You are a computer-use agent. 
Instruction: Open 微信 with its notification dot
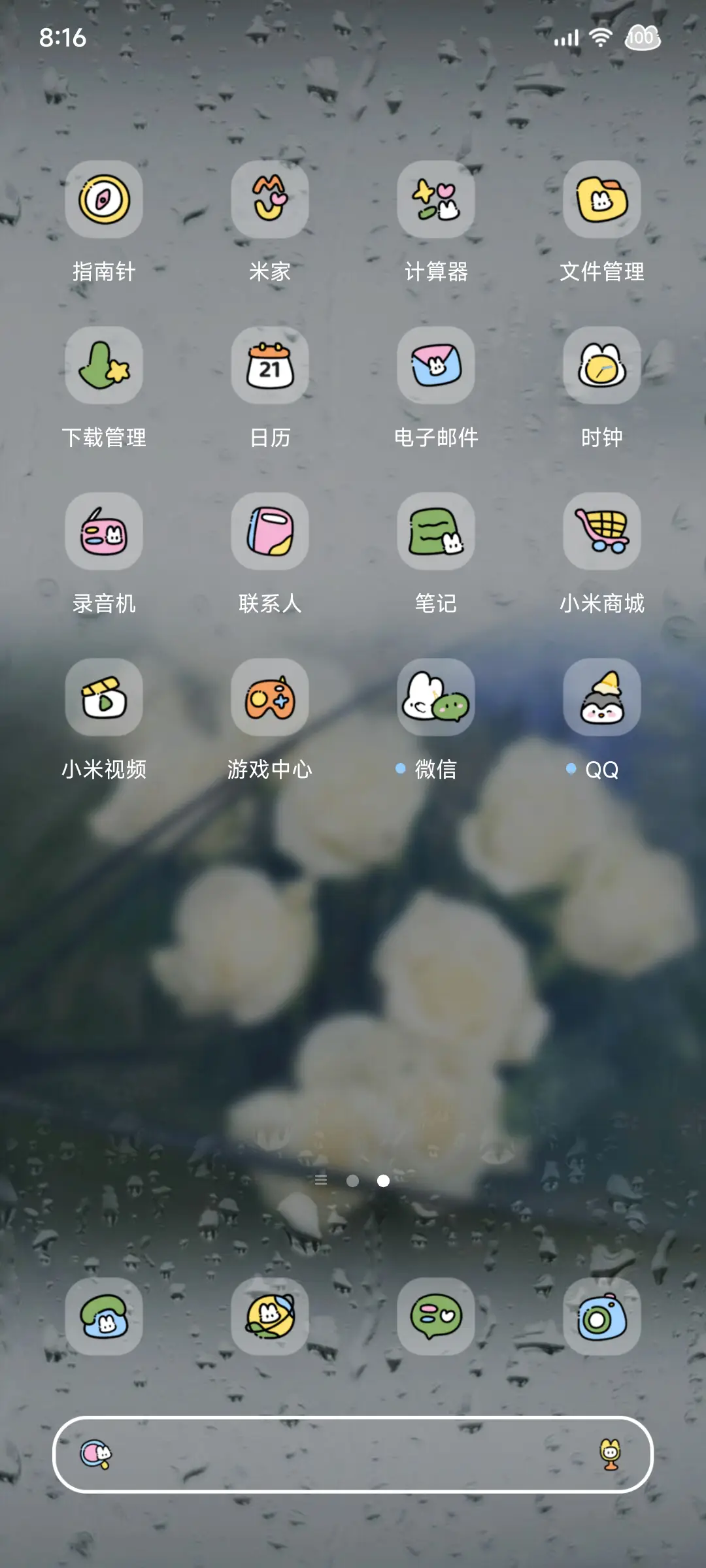[435, 697]
